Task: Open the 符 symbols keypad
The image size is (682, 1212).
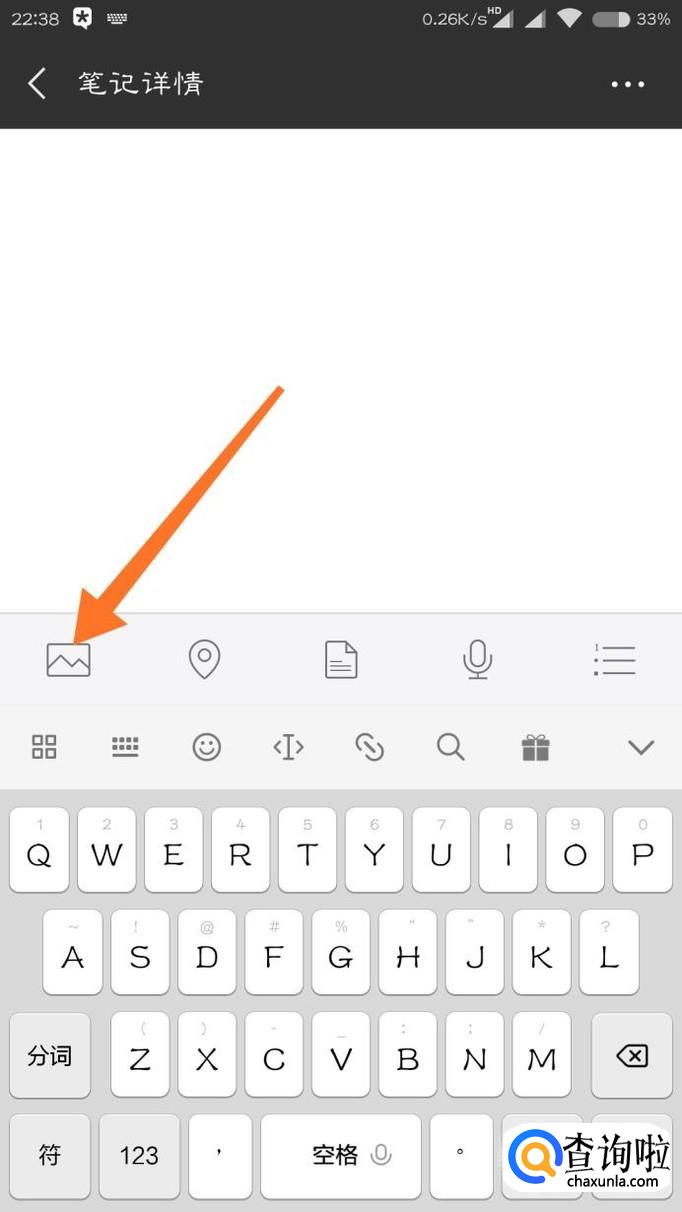Action: [x=50, y=1156]
